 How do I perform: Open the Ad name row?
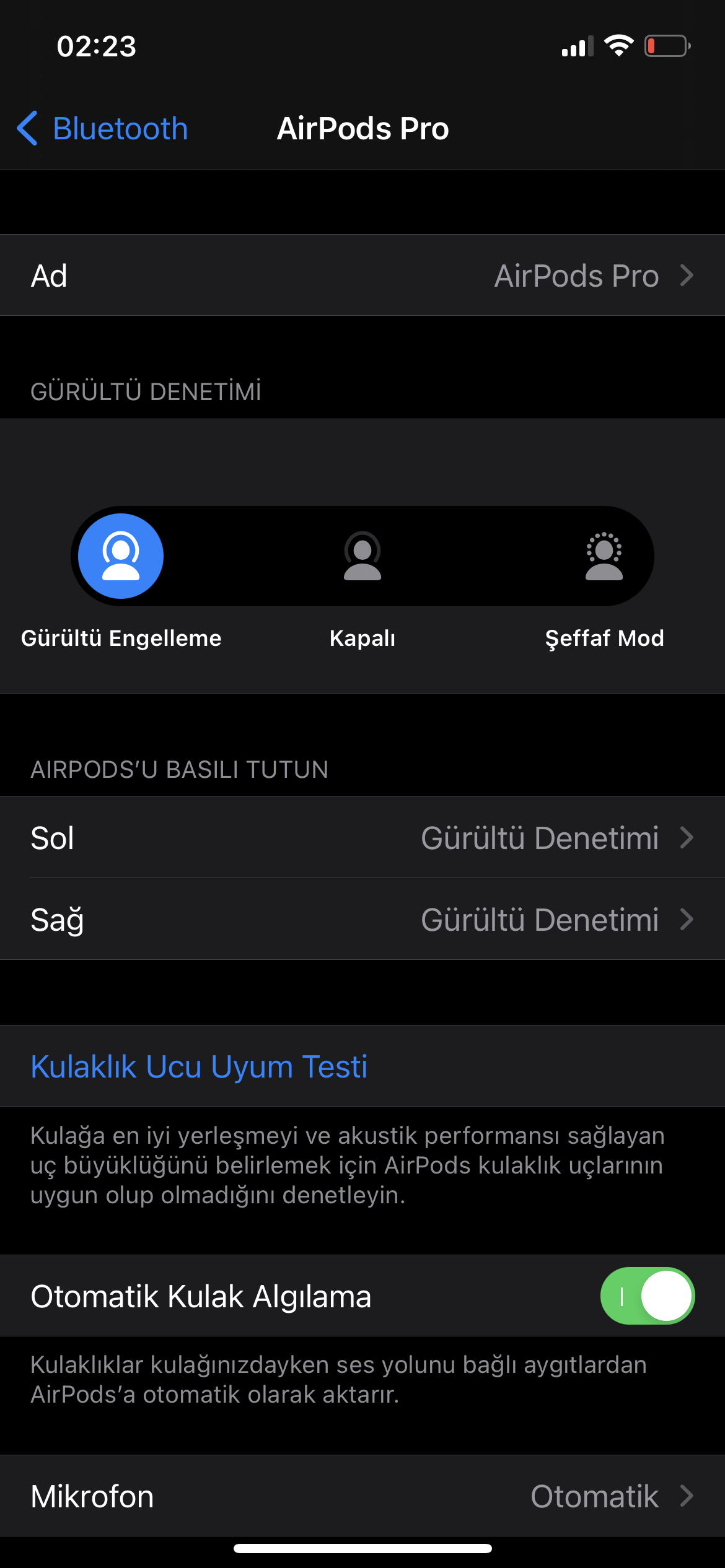(x=362, y=276)
